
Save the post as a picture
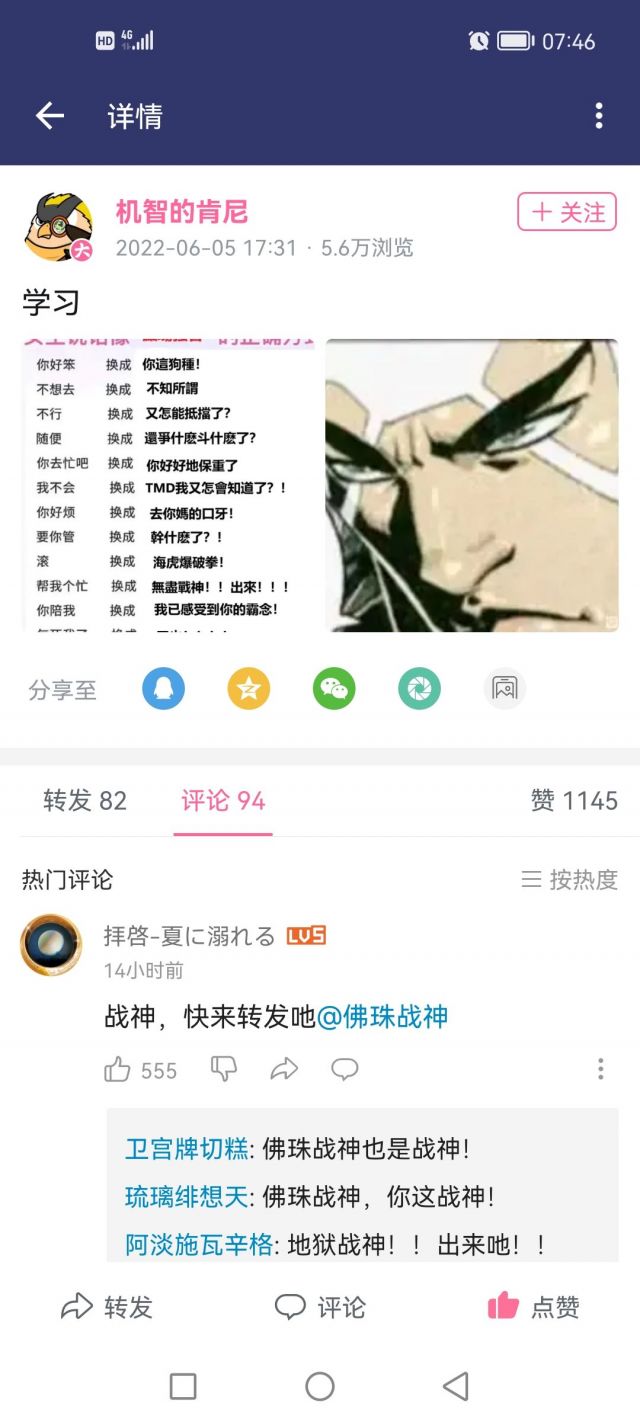coord(505,689)
